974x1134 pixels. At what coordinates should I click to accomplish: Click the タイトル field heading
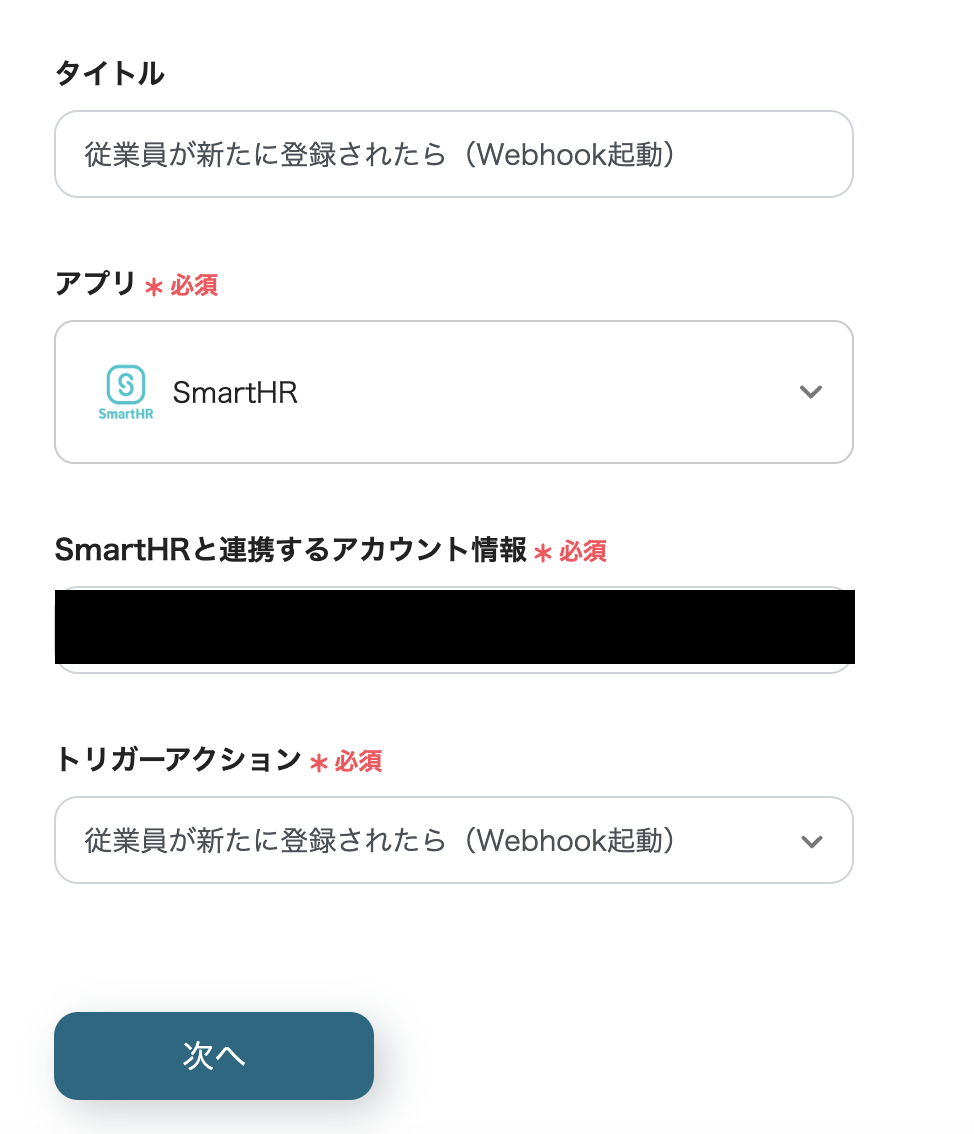click(x=110, y=73)
